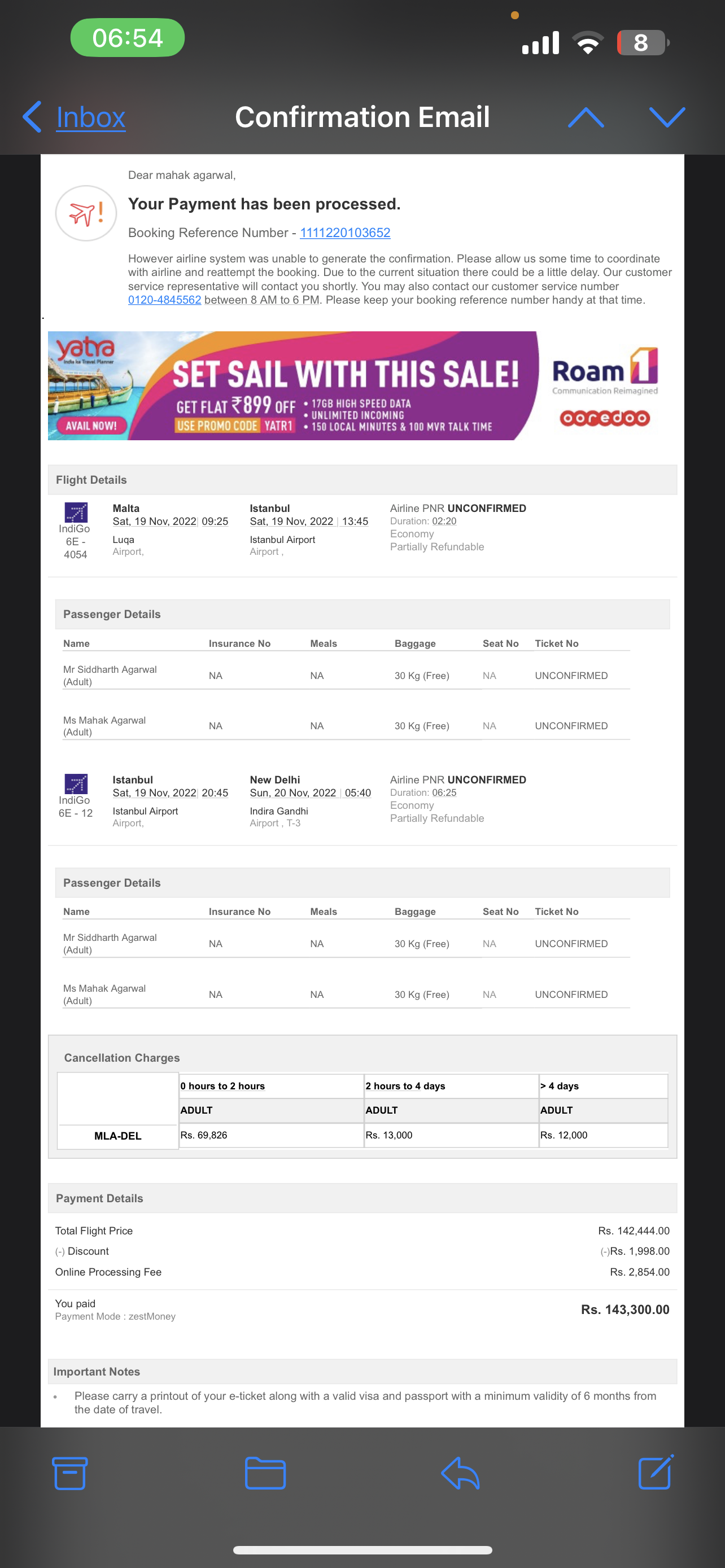This screenshot has width=725, height=1568.
Task: Open the Yatra Roam sale banner
Action: (362, 386)
